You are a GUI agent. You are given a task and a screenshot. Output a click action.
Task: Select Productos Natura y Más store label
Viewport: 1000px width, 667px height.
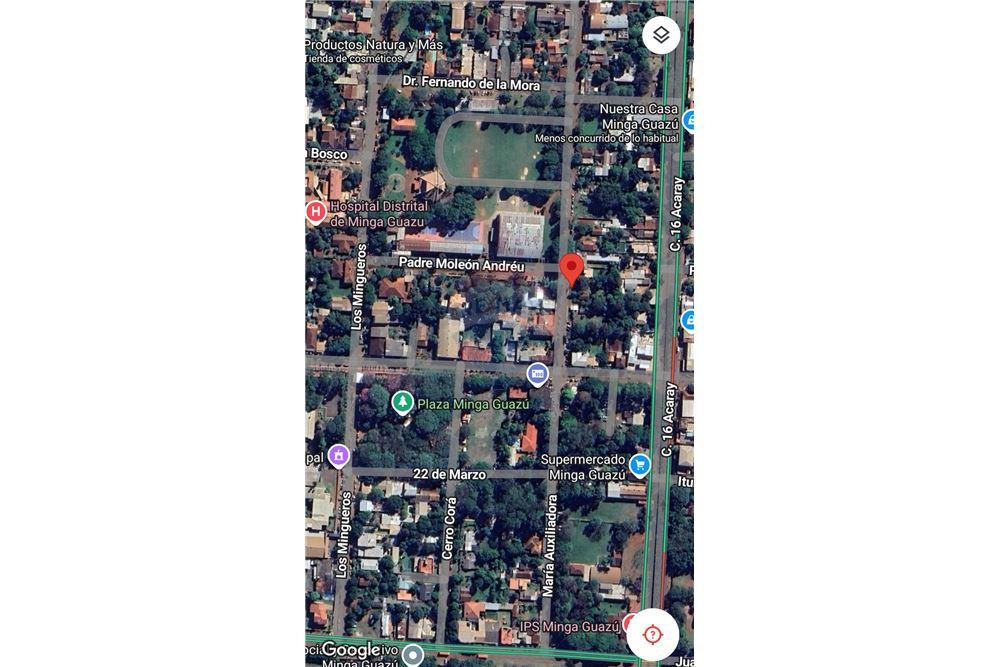[x=373, y=46]
